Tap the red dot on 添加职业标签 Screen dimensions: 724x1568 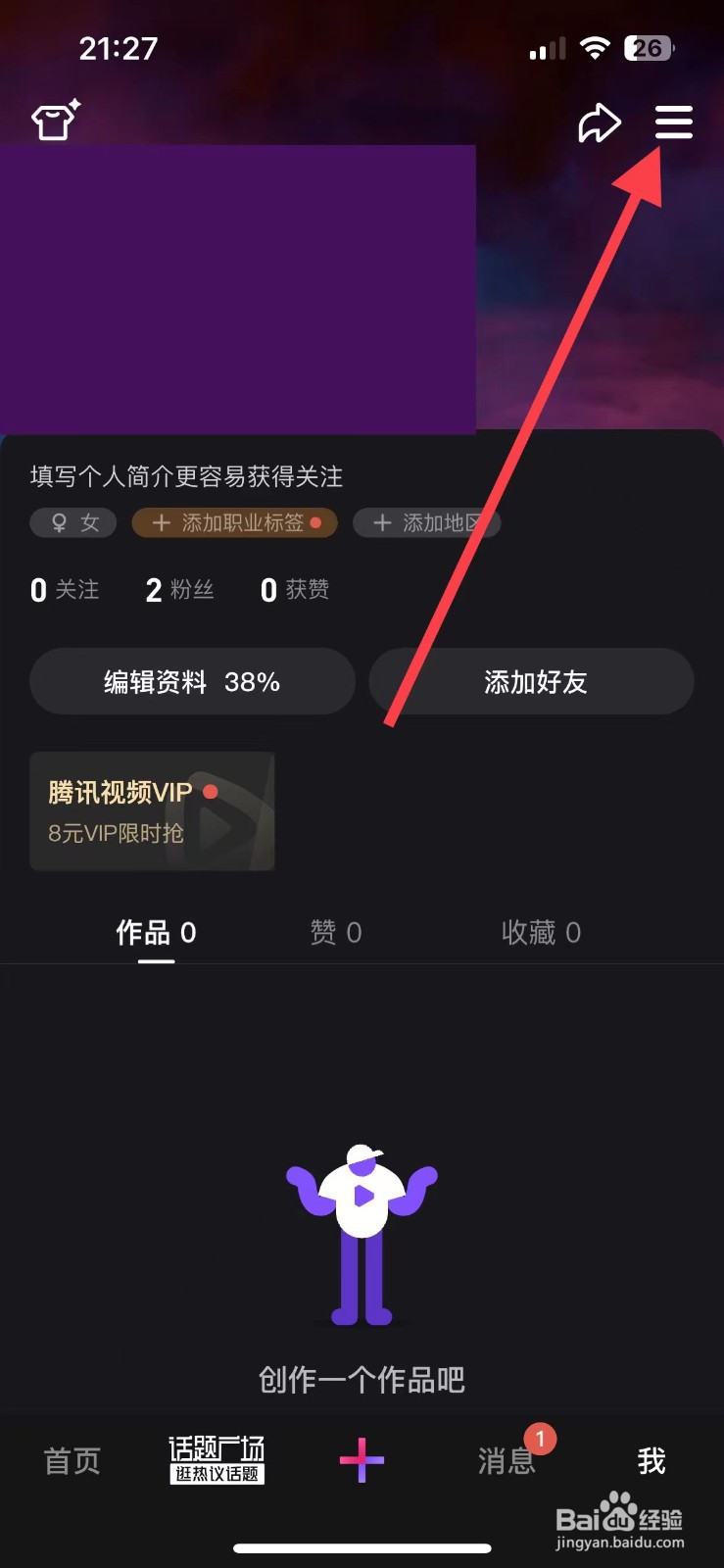tap(316, 523)
